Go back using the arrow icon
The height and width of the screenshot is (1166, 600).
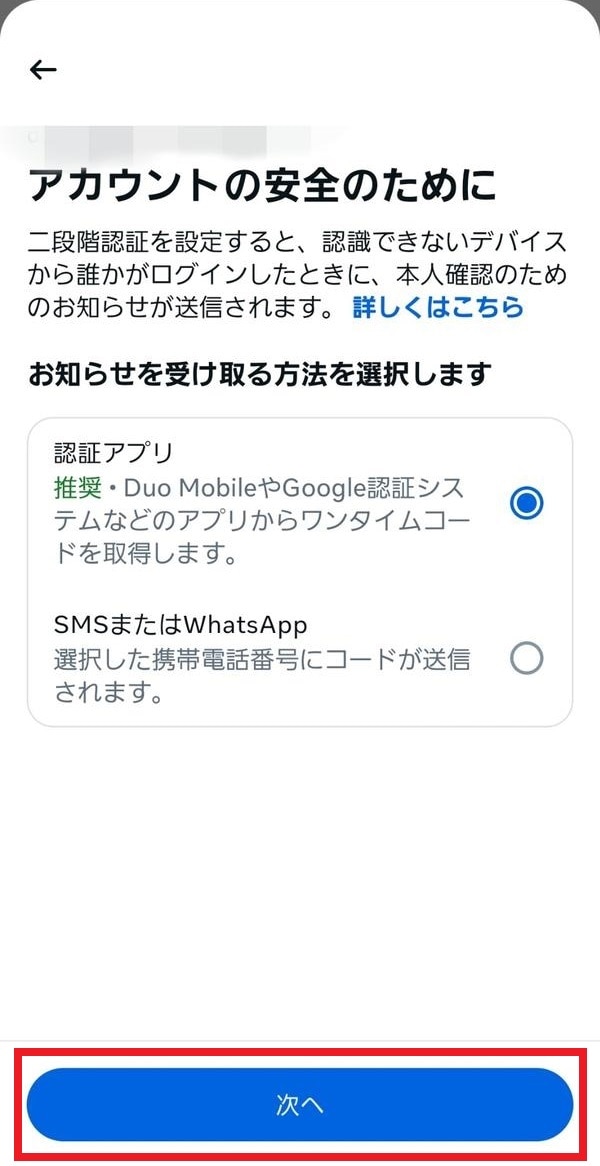(43, 70)
